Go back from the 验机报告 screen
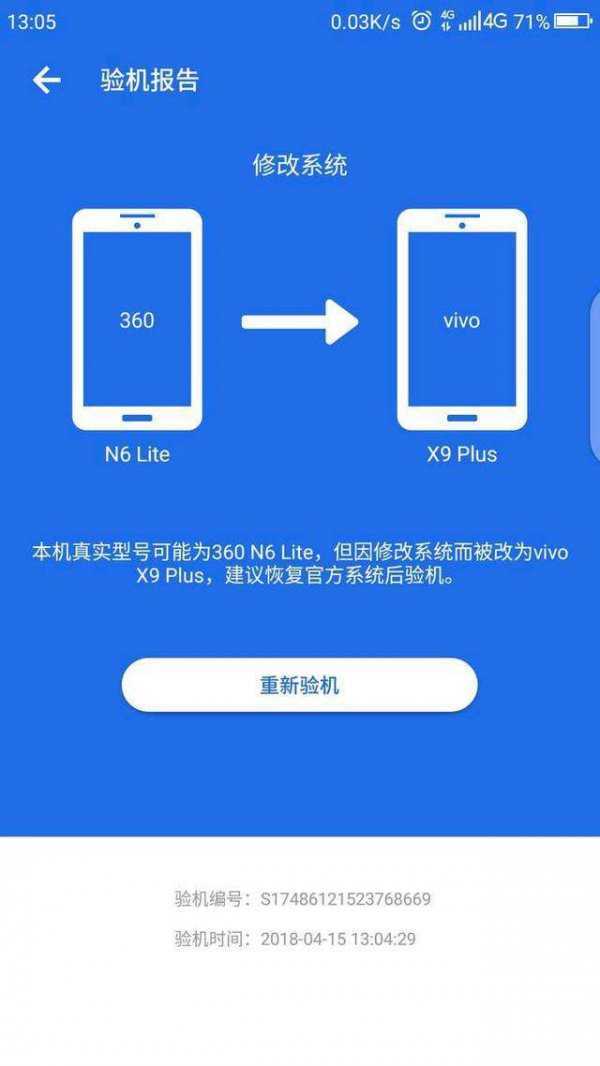The image size is (600, 1066). click(46, 81)
